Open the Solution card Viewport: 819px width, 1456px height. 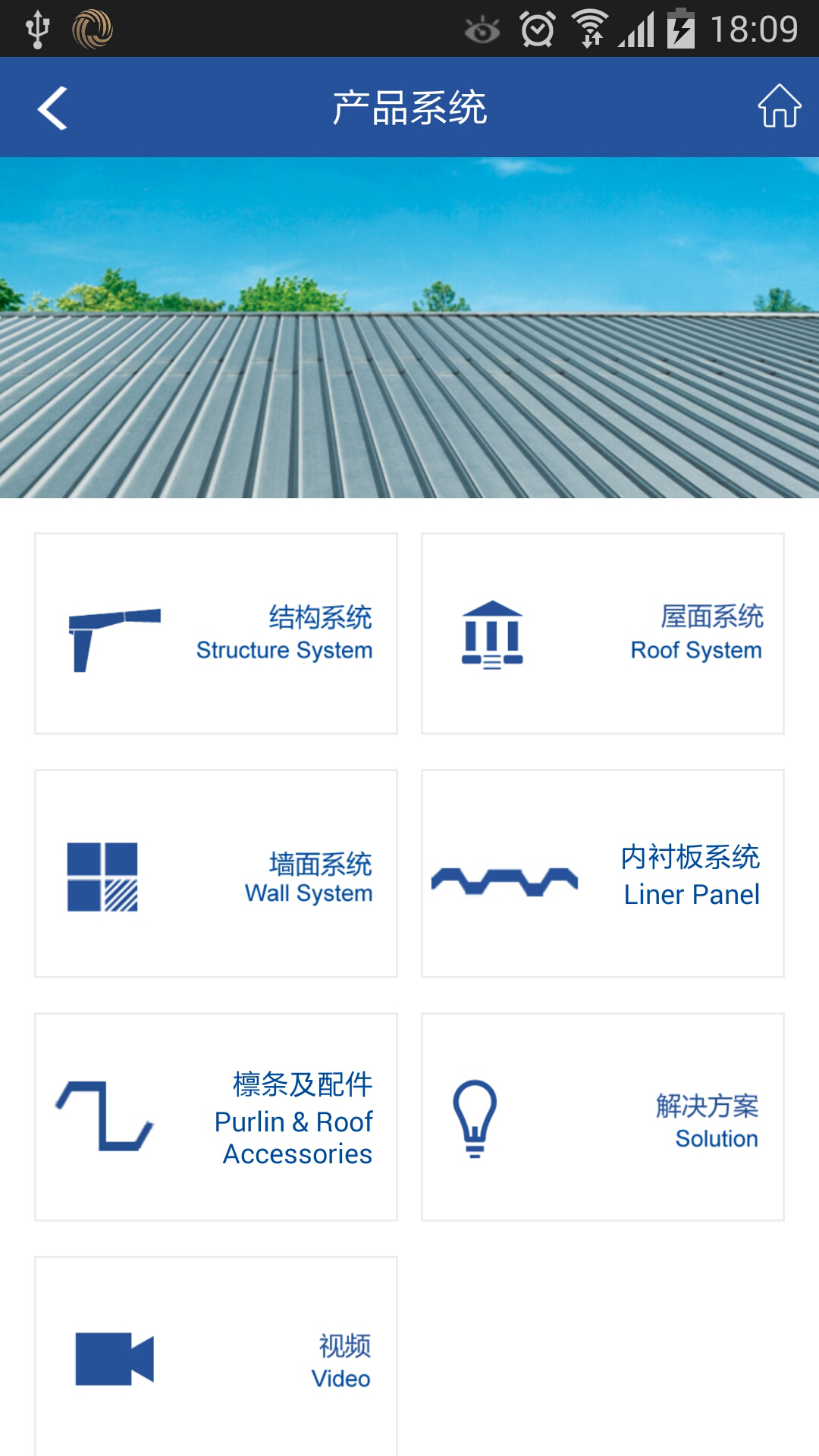pyautogui.click(x=603, y=1117)
